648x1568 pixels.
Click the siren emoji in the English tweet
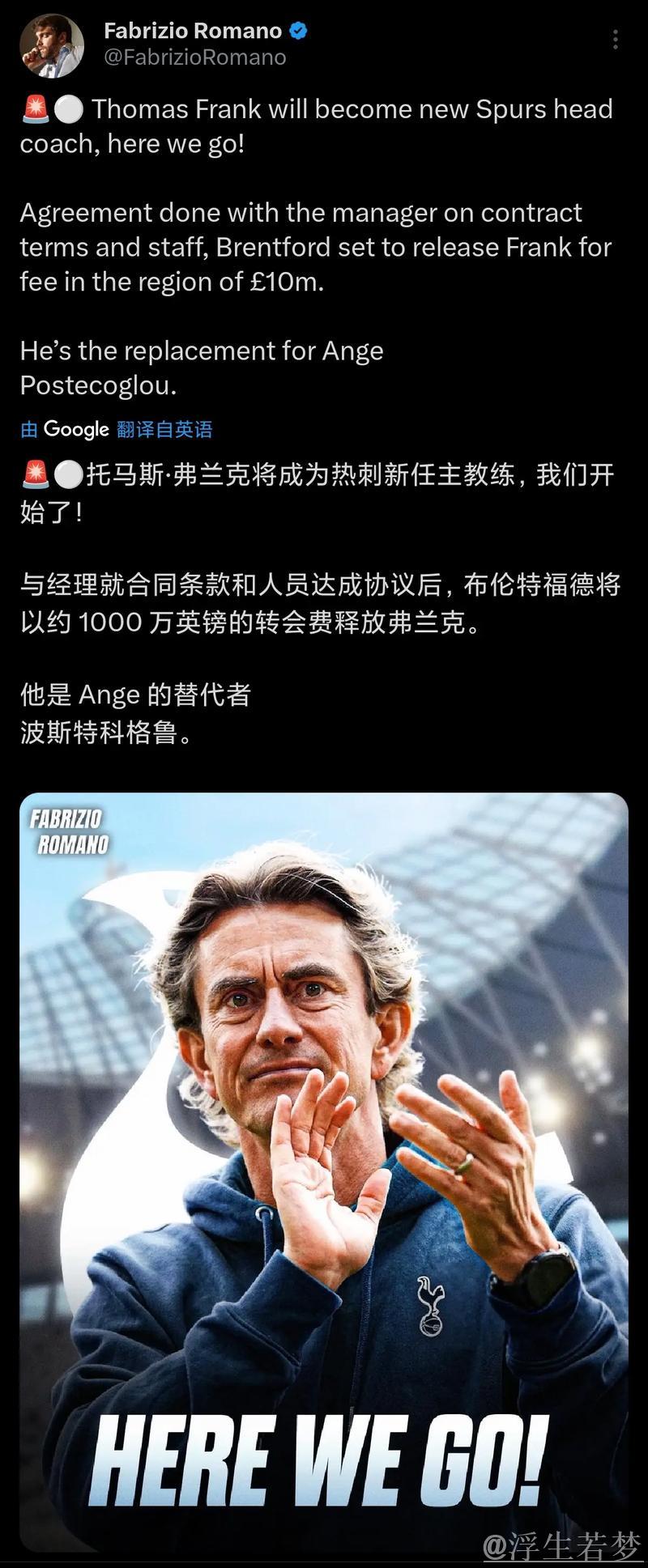click(34, 108)
